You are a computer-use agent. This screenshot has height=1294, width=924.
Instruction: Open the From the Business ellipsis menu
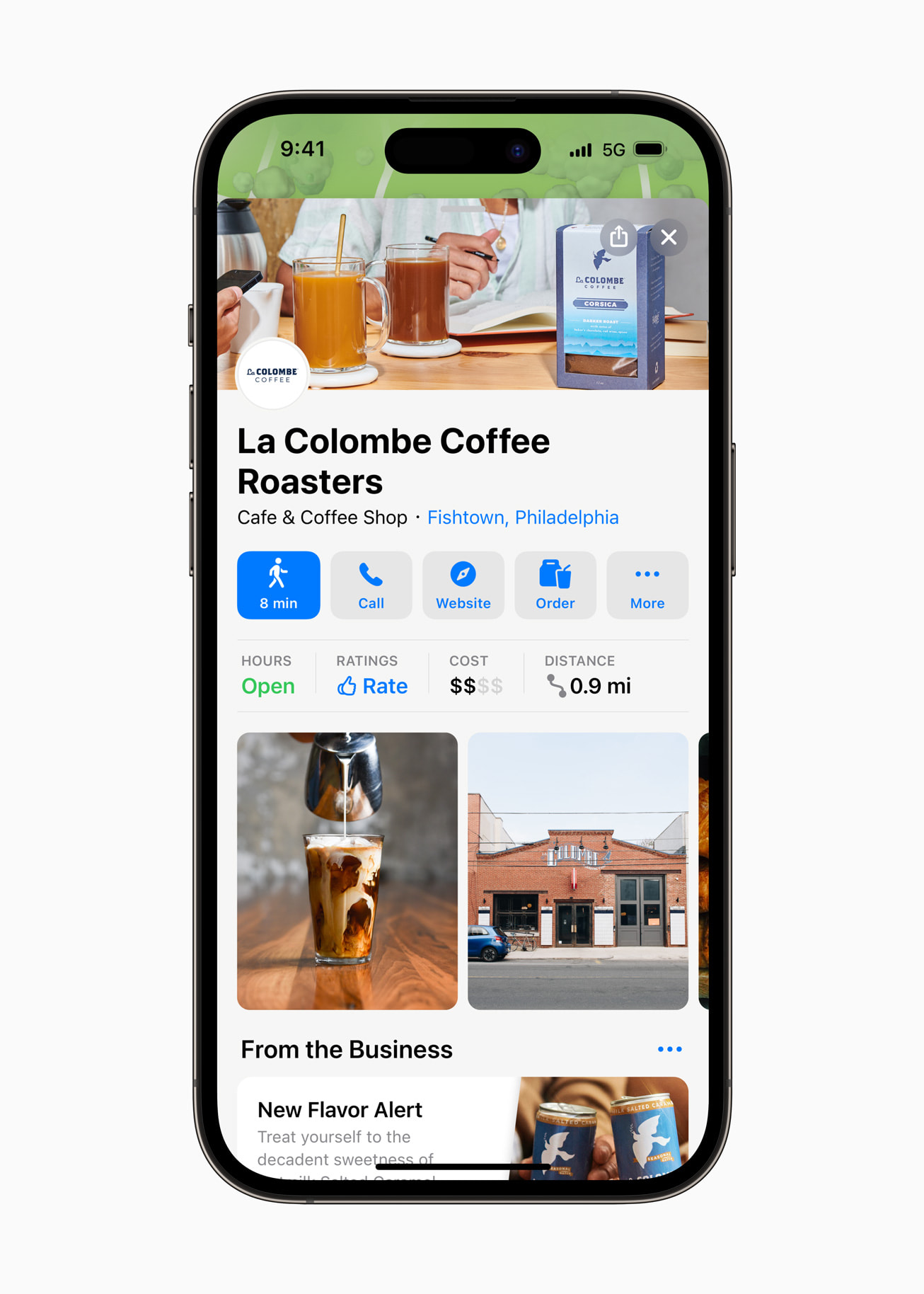pos(669,1049)
